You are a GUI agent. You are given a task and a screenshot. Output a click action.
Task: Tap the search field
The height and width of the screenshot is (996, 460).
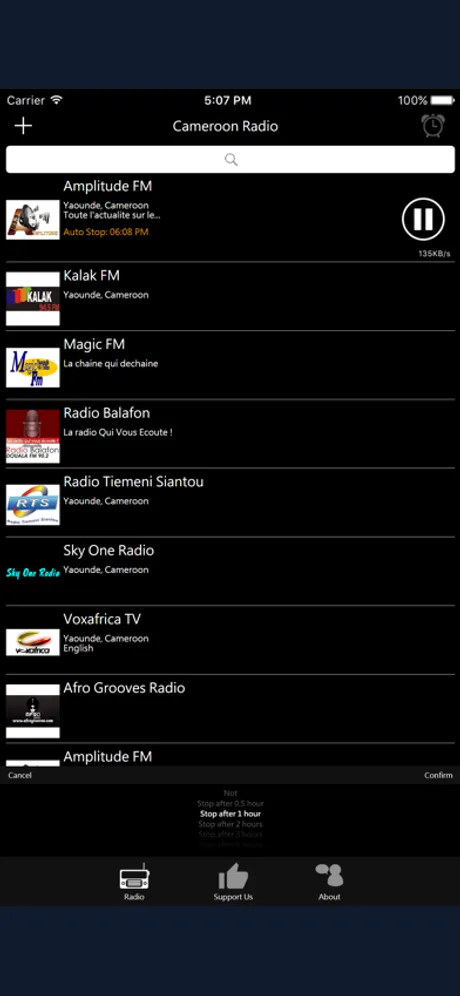(230, 159)
